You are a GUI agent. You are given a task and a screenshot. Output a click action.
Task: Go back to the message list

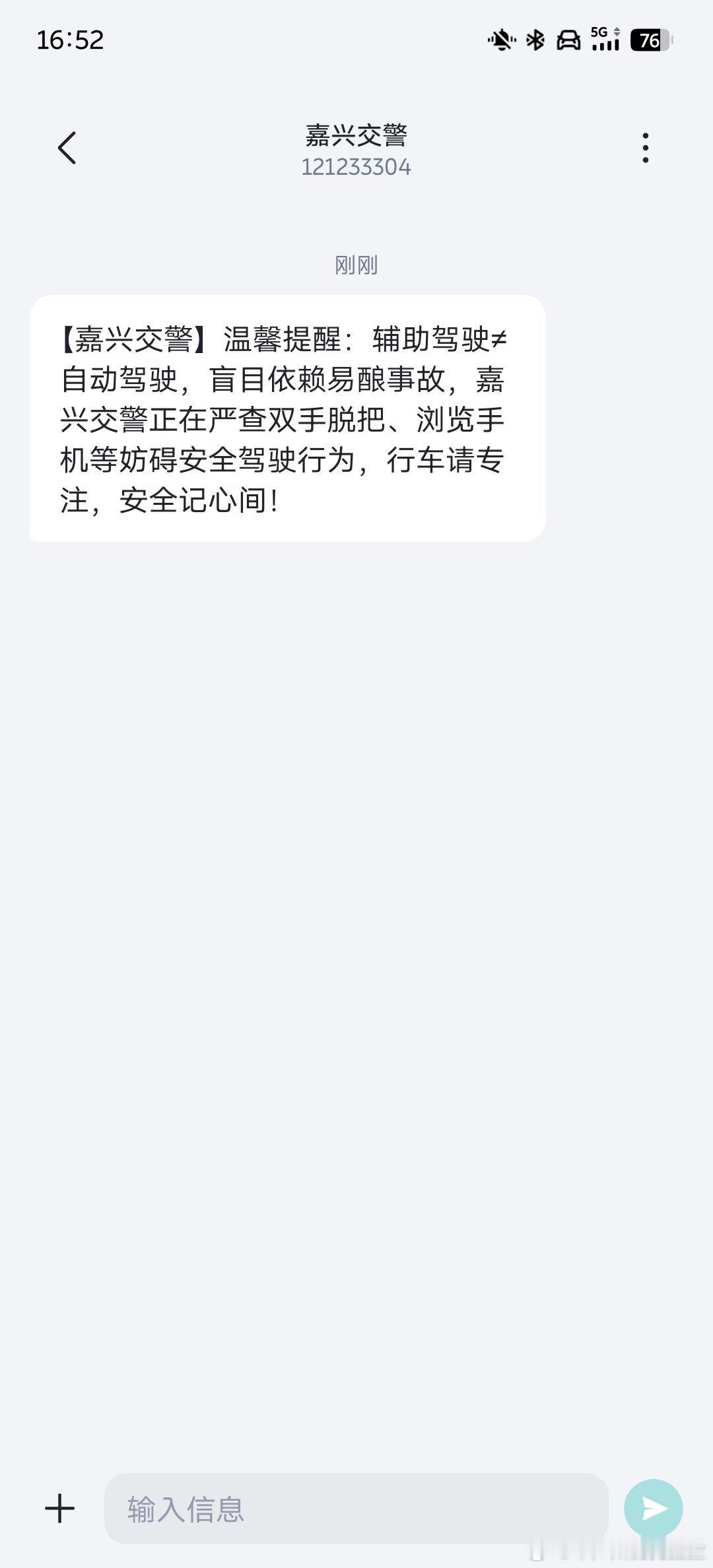coord(67,147)
